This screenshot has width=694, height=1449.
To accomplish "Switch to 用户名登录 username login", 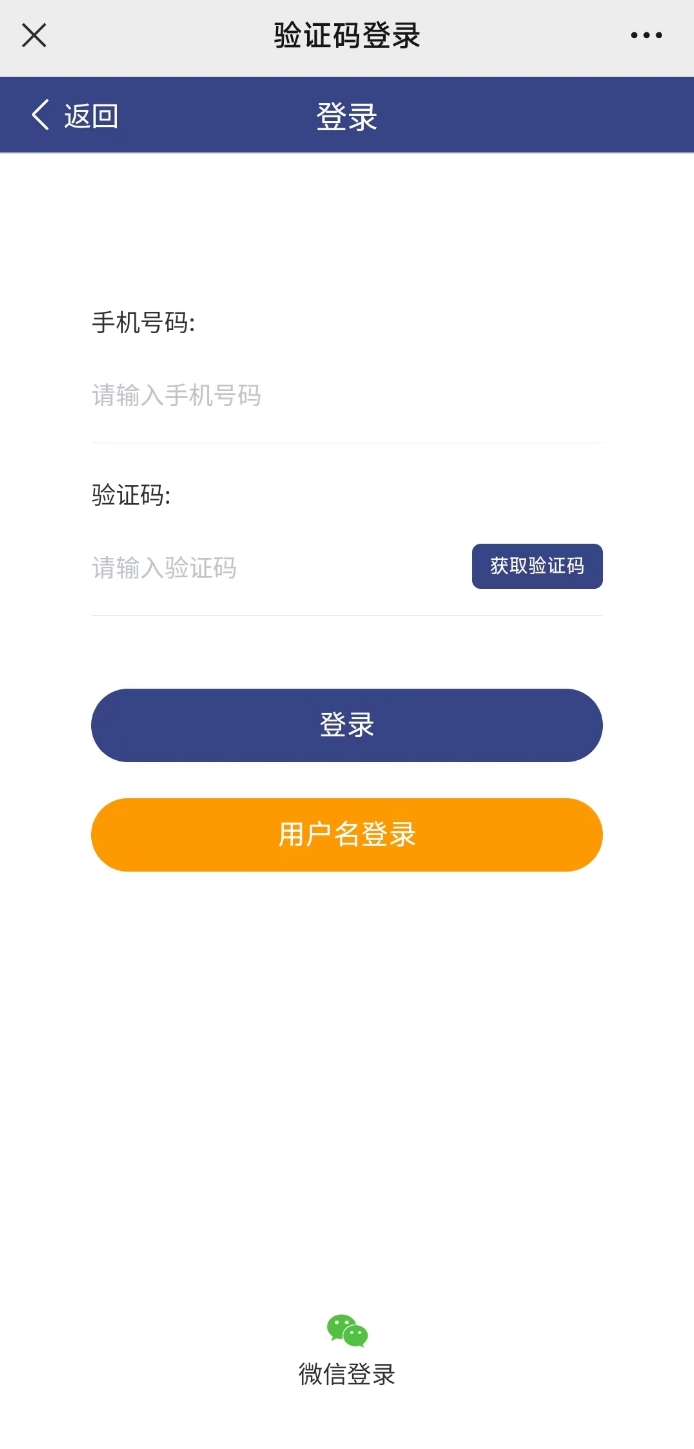I will point(347,835).
